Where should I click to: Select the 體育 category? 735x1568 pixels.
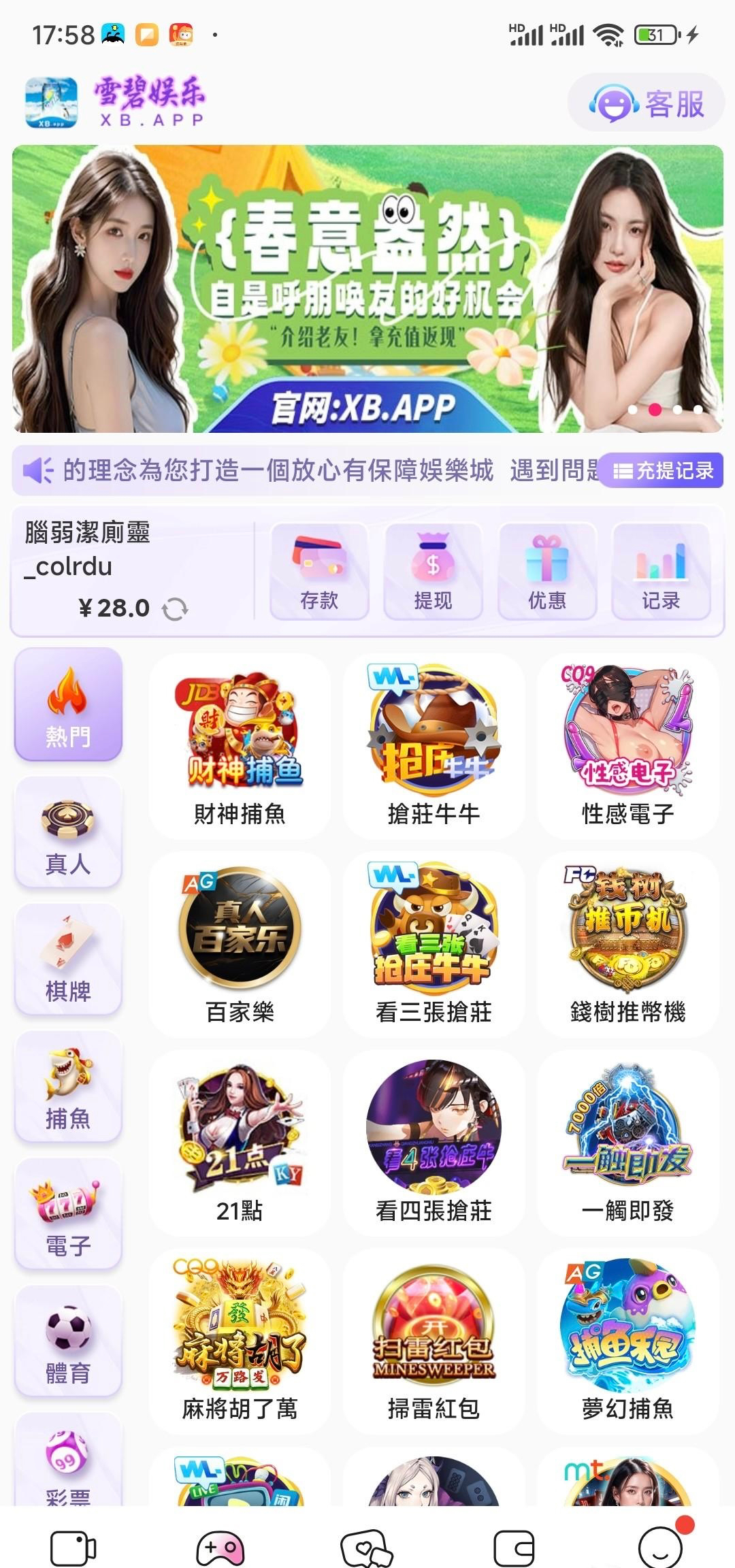coord(68,1341)
